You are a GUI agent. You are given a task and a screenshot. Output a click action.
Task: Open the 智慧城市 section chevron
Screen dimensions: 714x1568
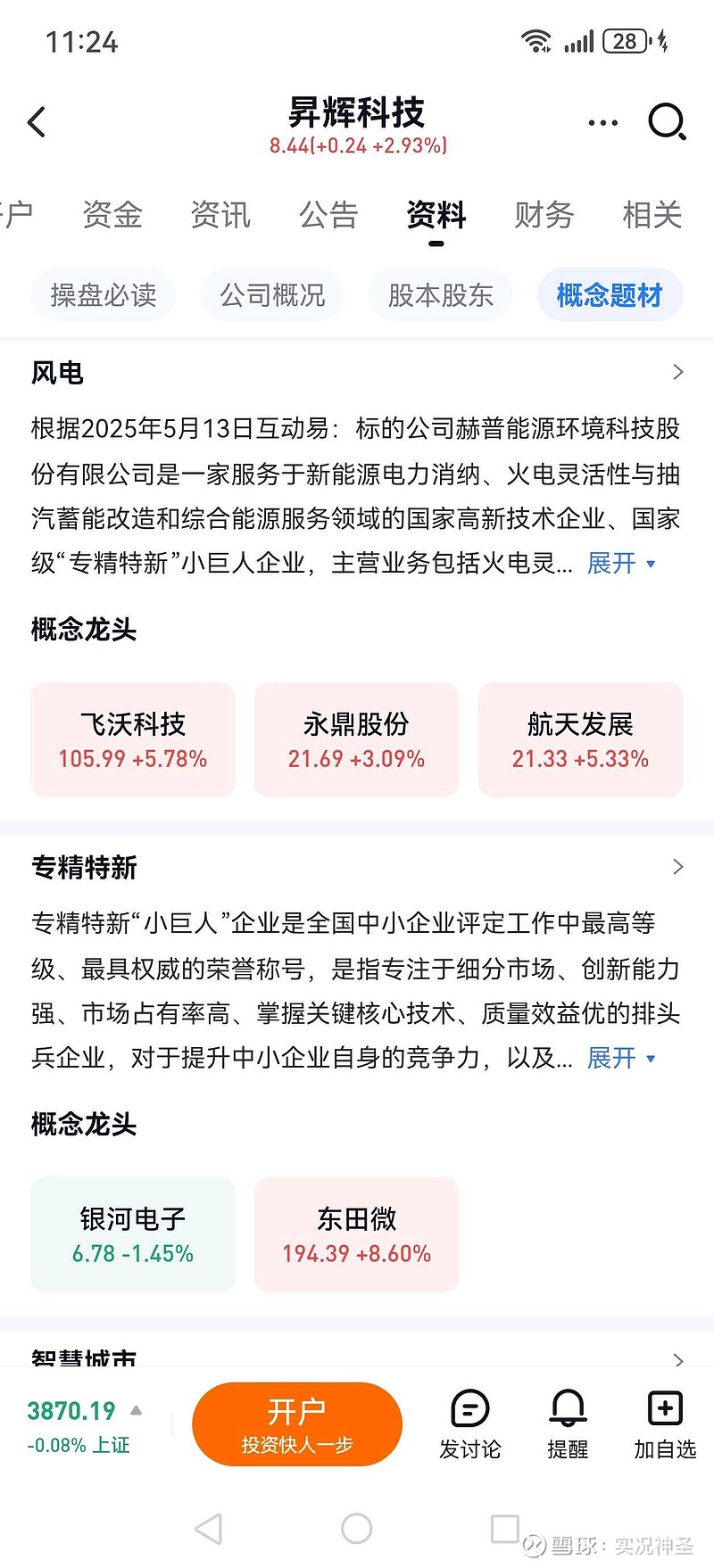(x=678, y=1358)
